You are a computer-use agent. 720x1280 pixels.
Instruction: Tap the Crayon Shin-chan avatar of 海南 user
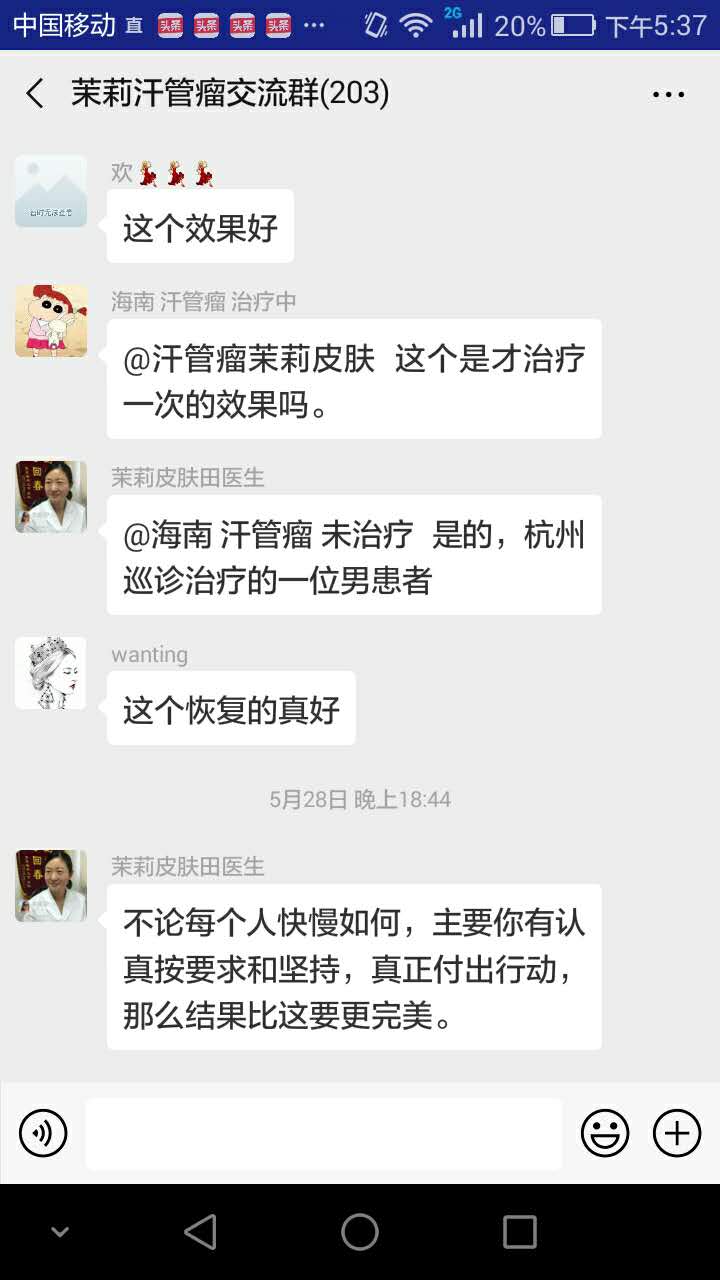(50, 320)
